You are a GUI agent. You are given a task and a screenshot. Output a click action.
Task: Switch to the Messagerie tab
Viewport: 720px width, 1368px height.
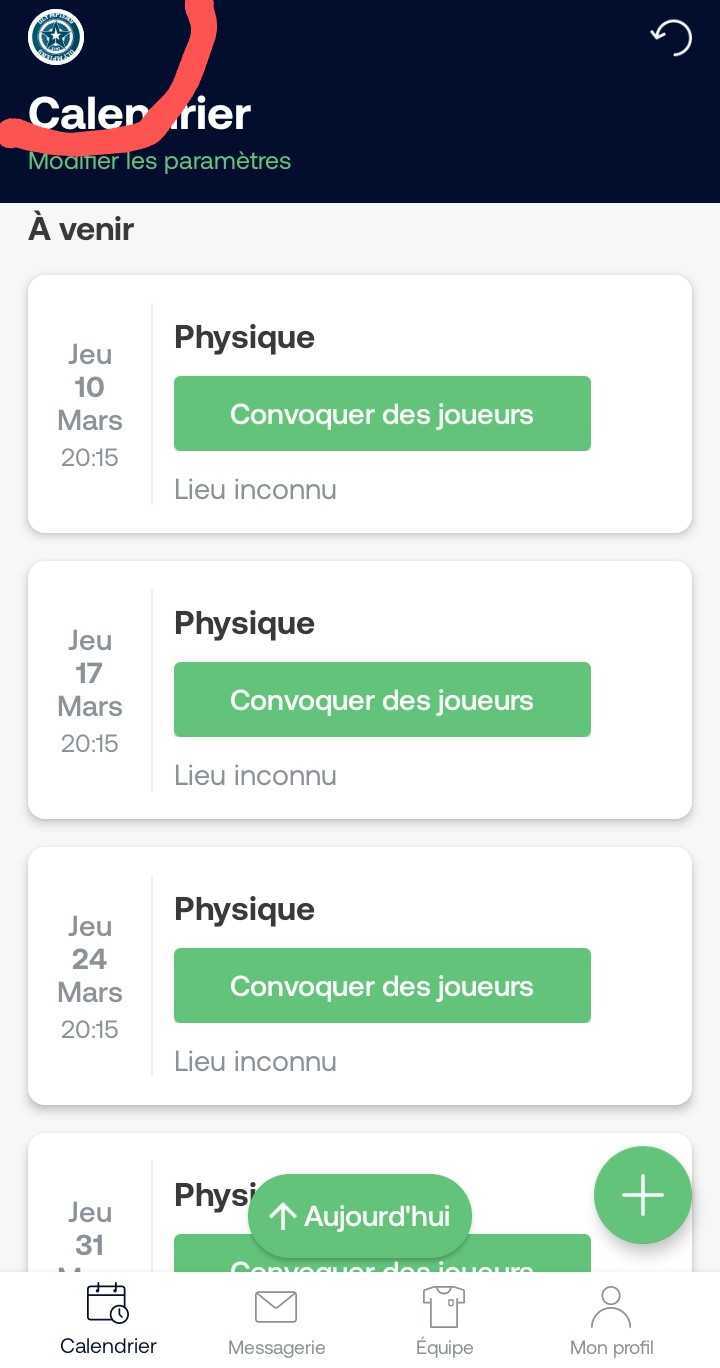276,1322
